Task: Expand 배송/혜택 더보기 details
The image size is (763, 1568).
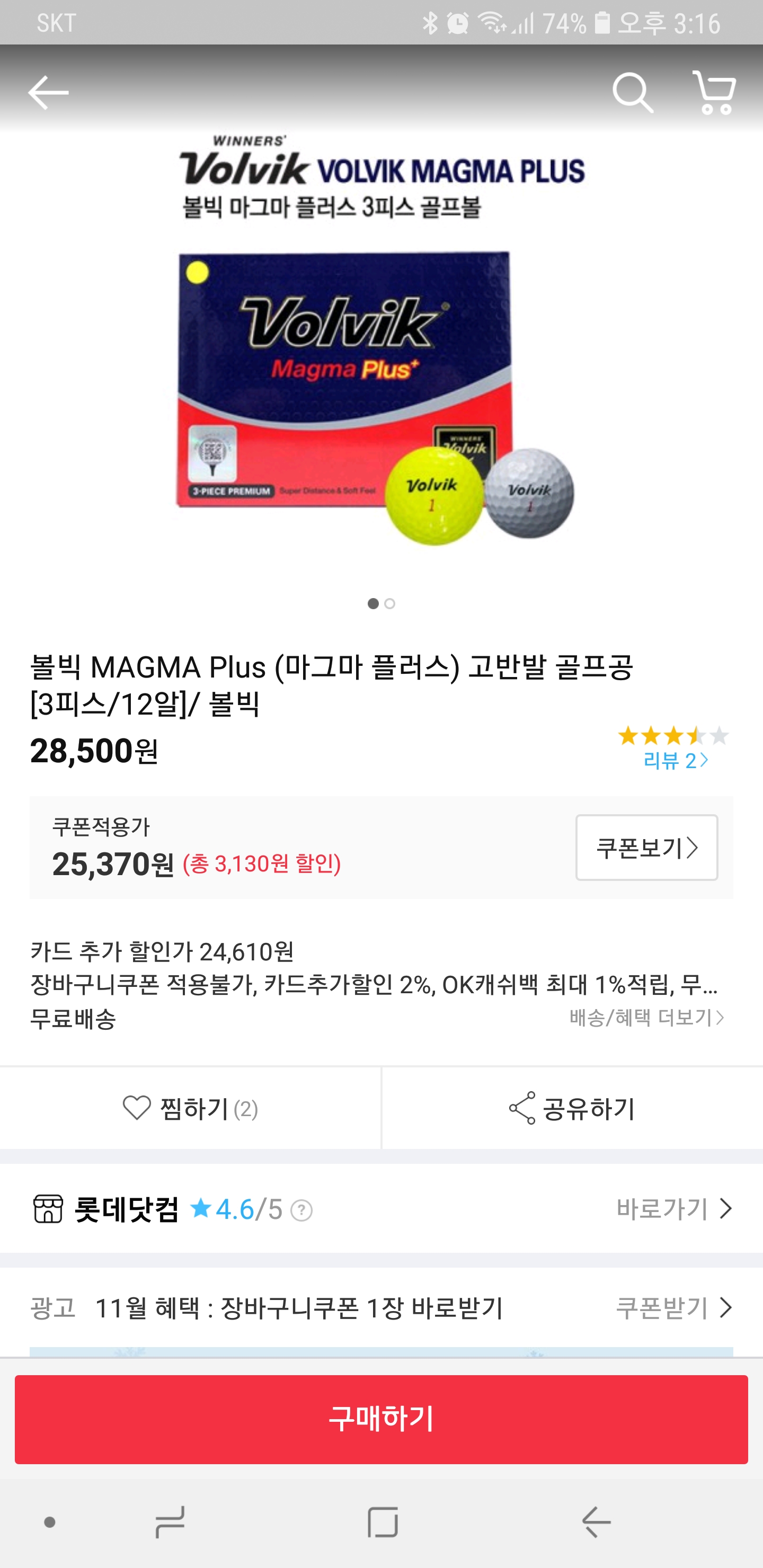Action: (x=646, y=1017)
